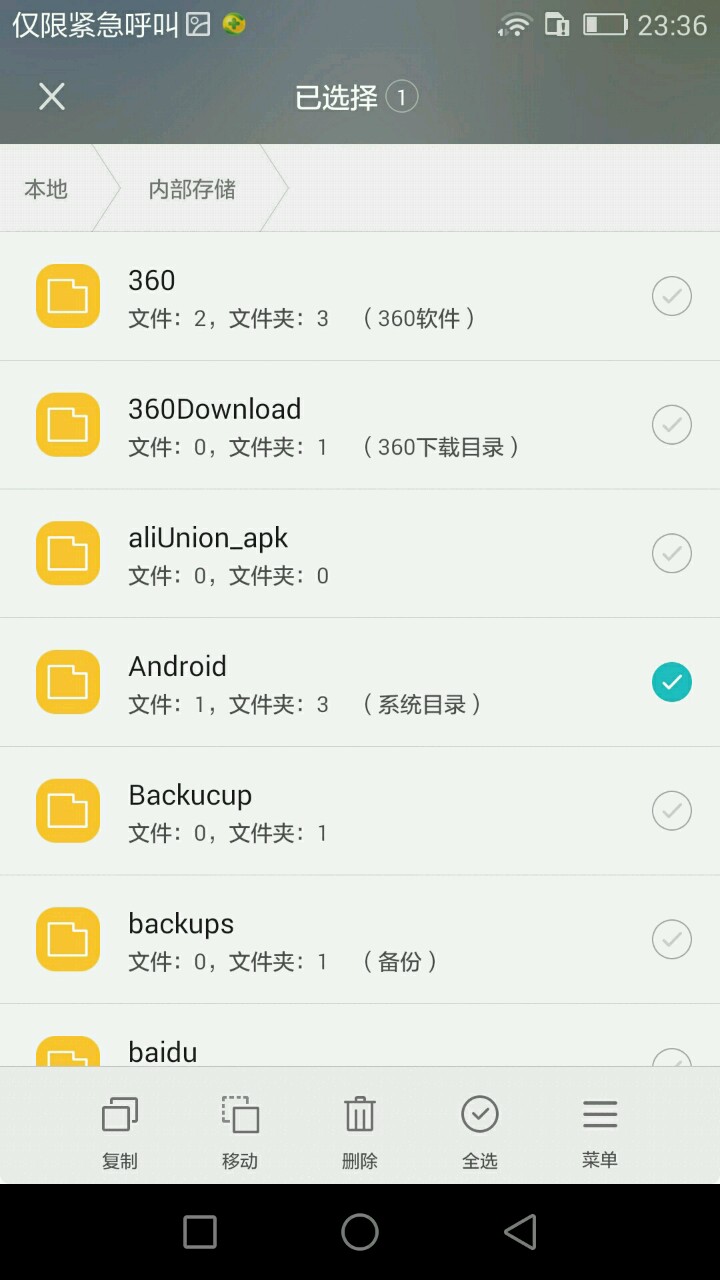Copy the selected item with 复制
This screenshot has height=1280, width=720.
(120, 1131)
